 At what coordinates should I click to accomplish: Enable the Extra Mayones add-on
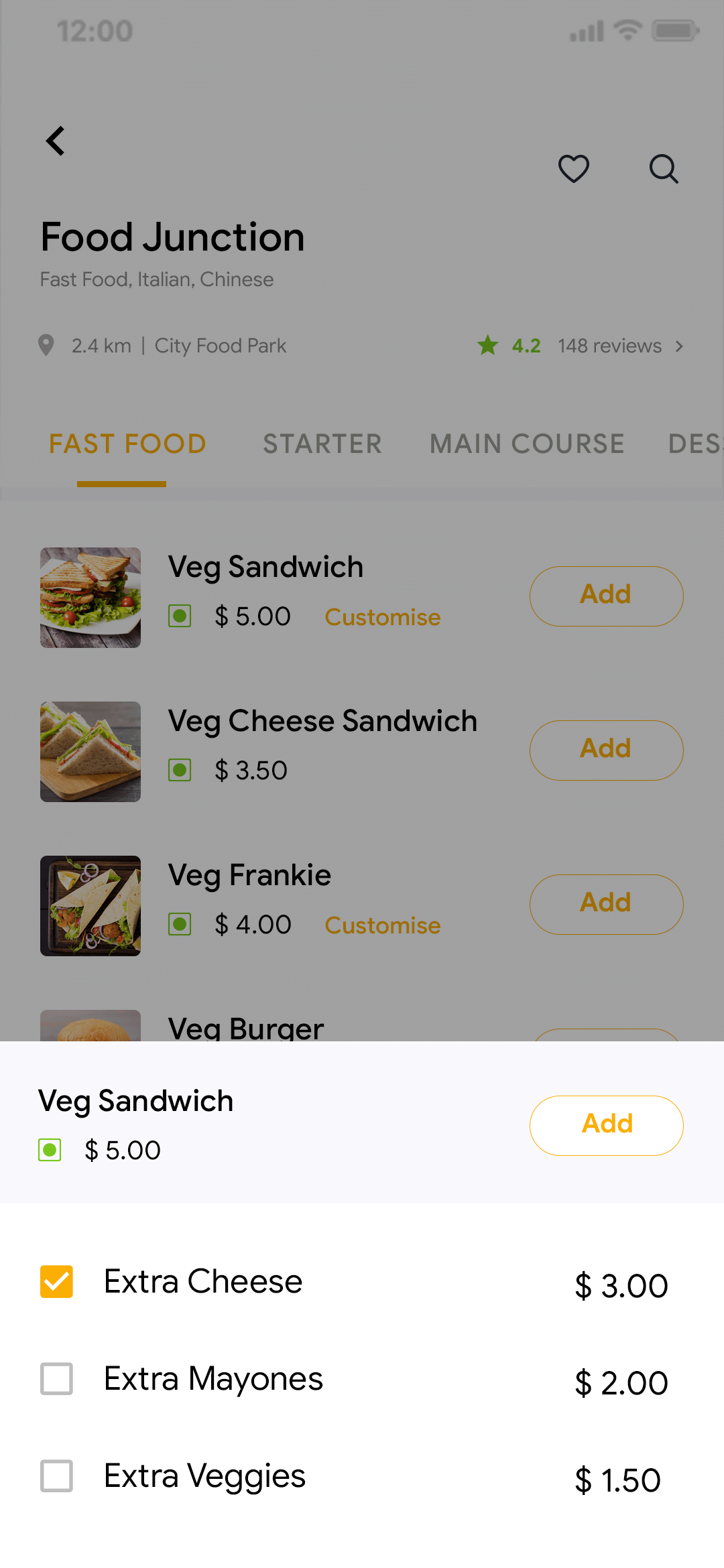56,1379
